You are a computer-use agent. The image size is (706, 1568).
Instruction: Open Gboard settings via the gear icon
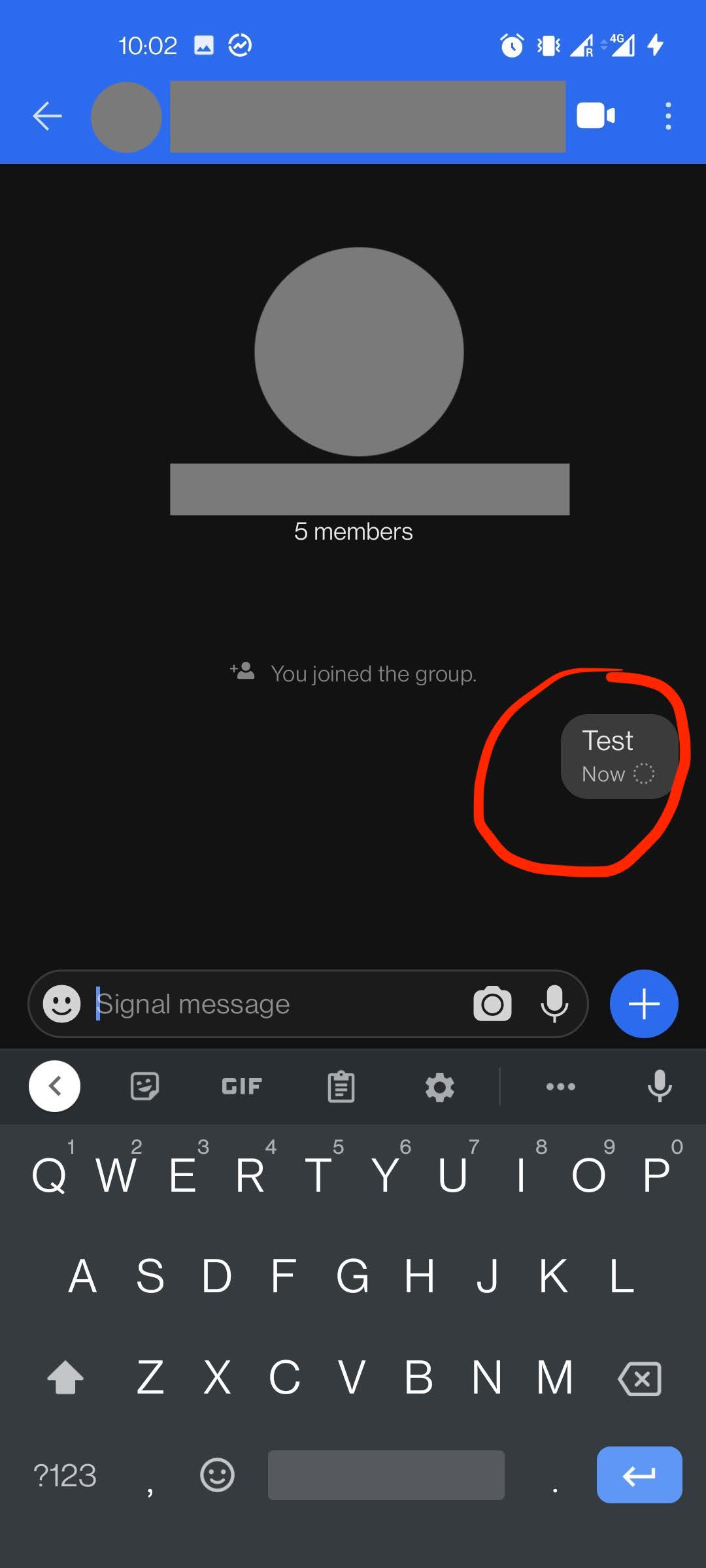click(439, 1086)
